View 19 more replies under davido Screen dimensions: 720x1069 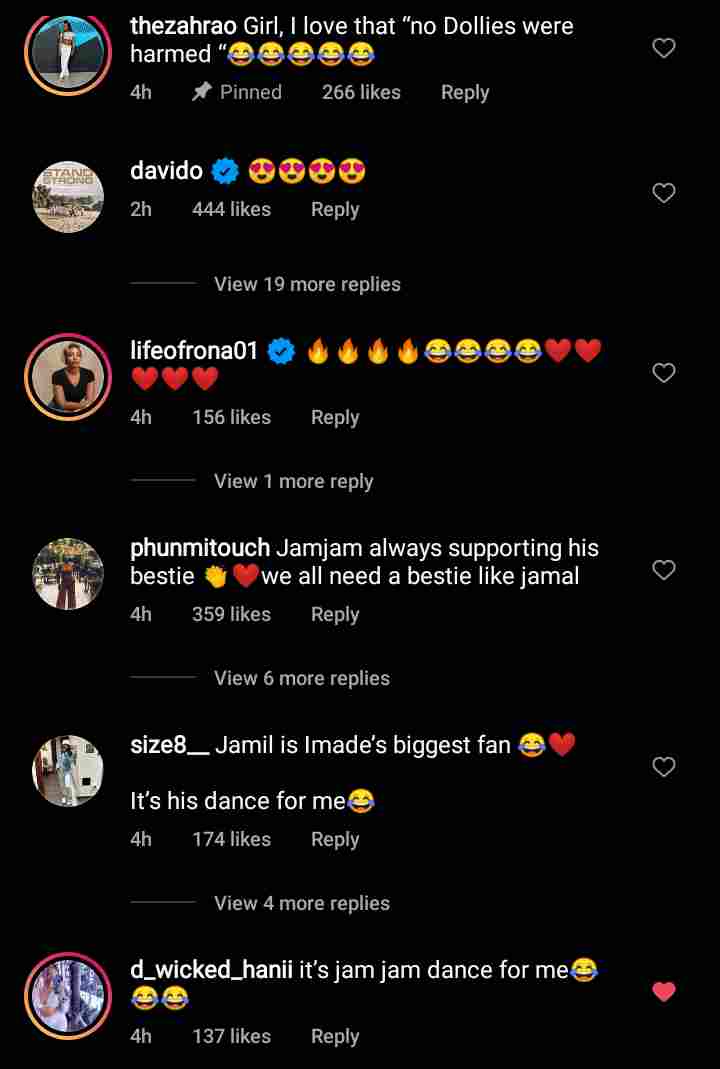click(307, 284)
